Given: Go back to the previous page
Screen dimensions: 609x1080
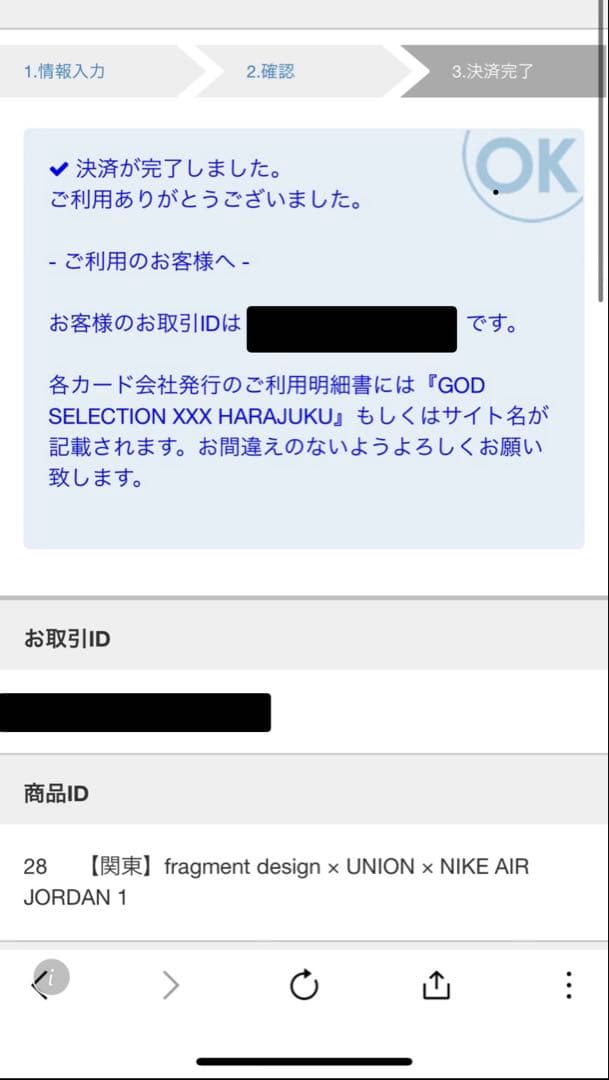Looking at the screenshot, I should [40, 986].
